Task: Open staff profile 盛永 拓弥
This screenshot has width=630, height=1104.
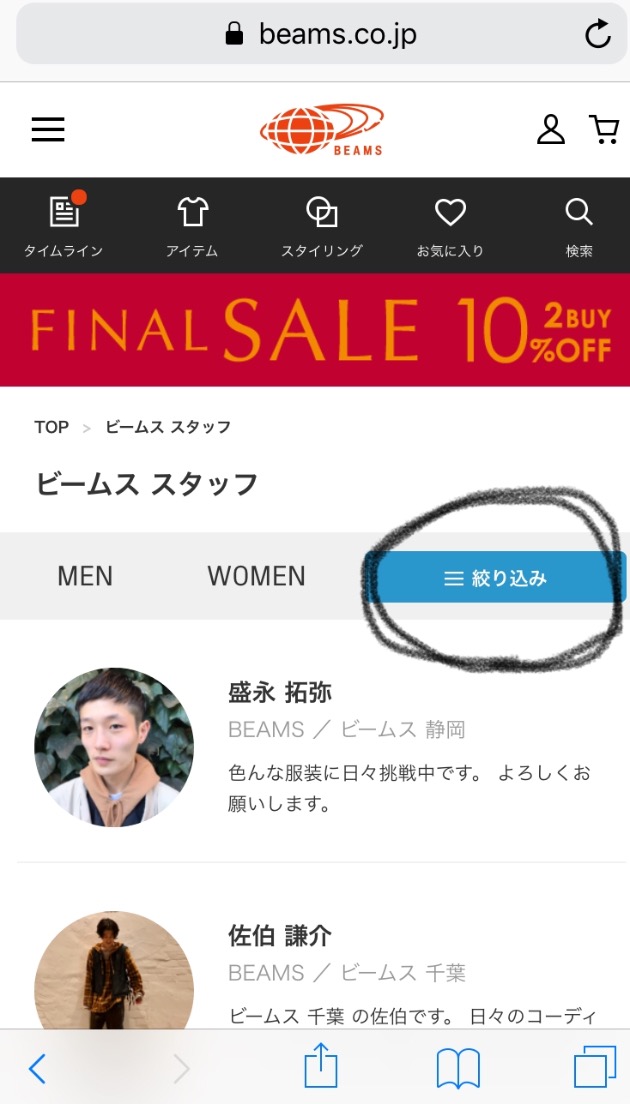Action: 280,692
